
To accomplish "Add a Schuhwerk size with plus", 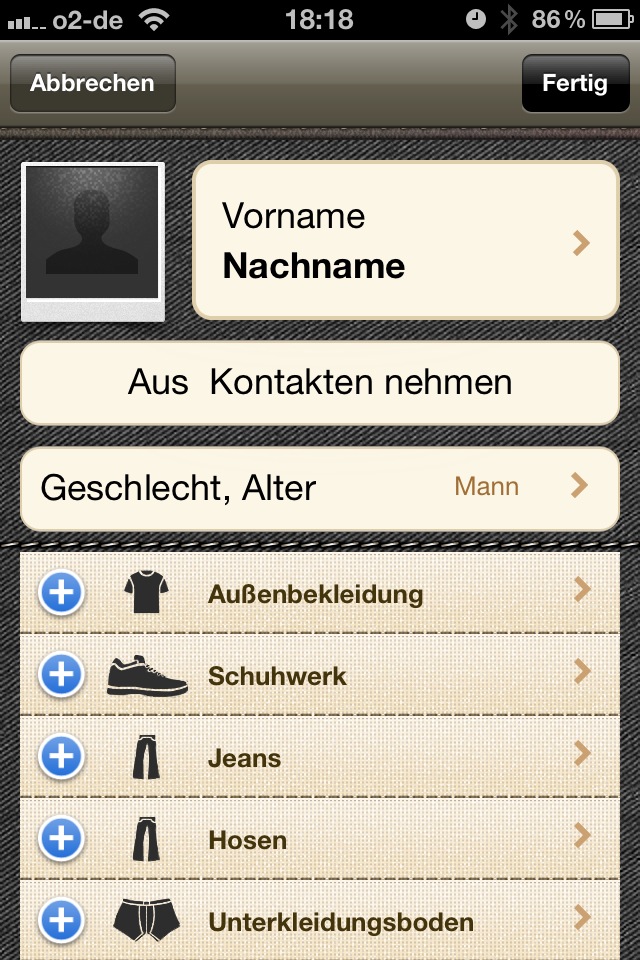I will (x=61, y=676).
